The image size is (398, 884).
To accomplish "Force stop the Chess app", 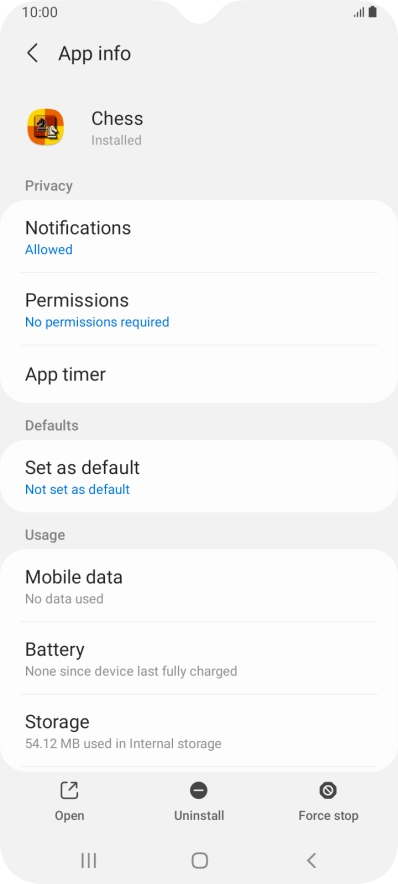I will (x=328, y=802).
